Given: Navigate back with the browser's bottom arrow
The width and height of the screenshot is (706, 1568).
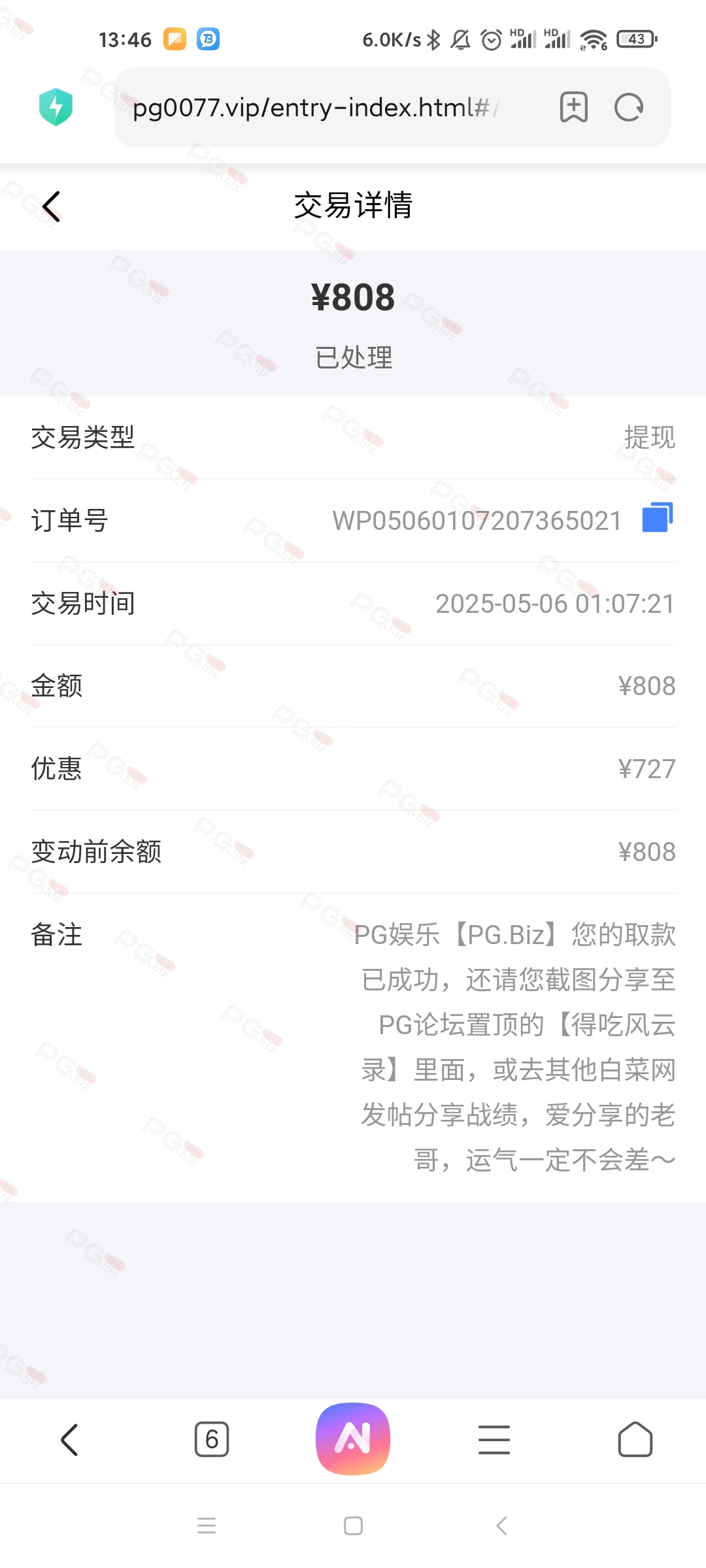Looking at the screenshot, I should [70, 1440].
